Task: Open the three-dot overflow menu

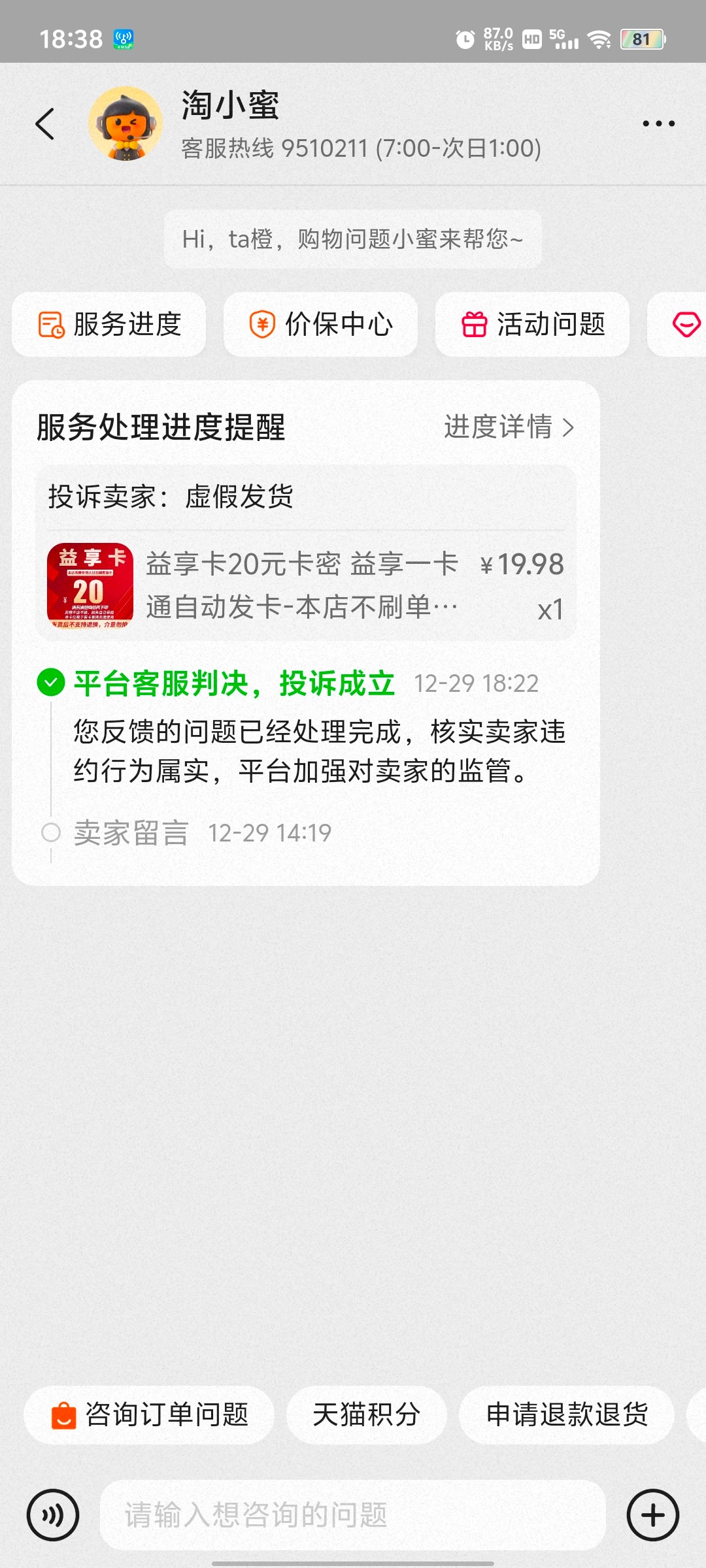Action: [x=658, y=123]
